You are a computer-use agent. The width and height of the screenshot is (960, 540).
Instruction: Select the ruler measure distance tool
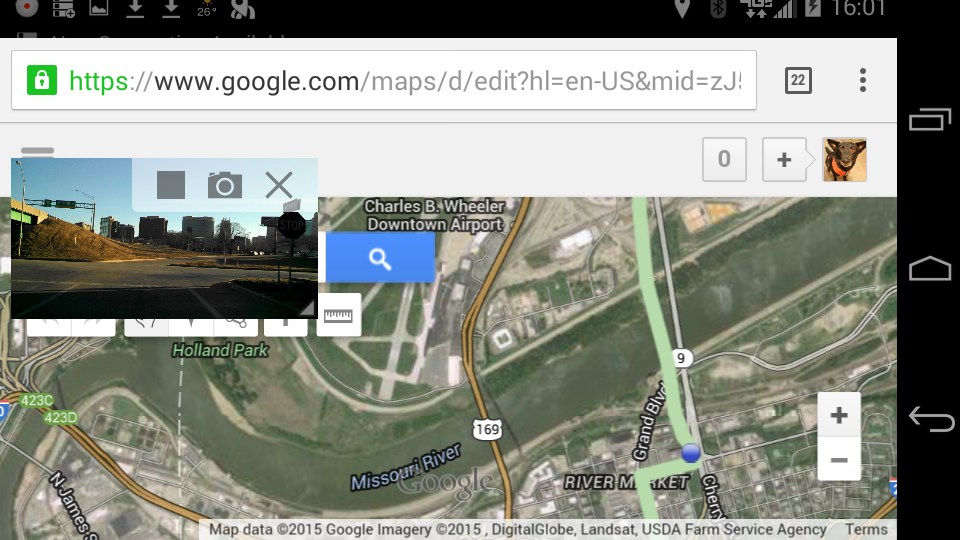click(x=339, y=315)
